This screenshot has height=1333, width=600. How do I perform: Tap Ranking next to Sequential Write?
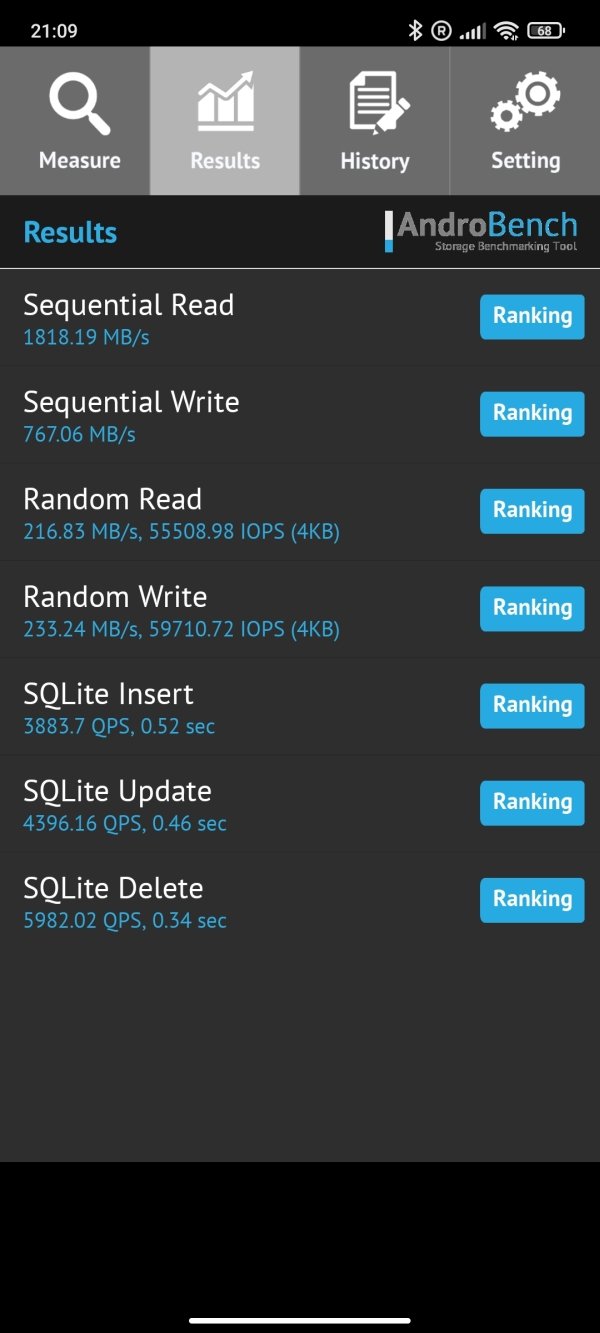tap(532, 413)
